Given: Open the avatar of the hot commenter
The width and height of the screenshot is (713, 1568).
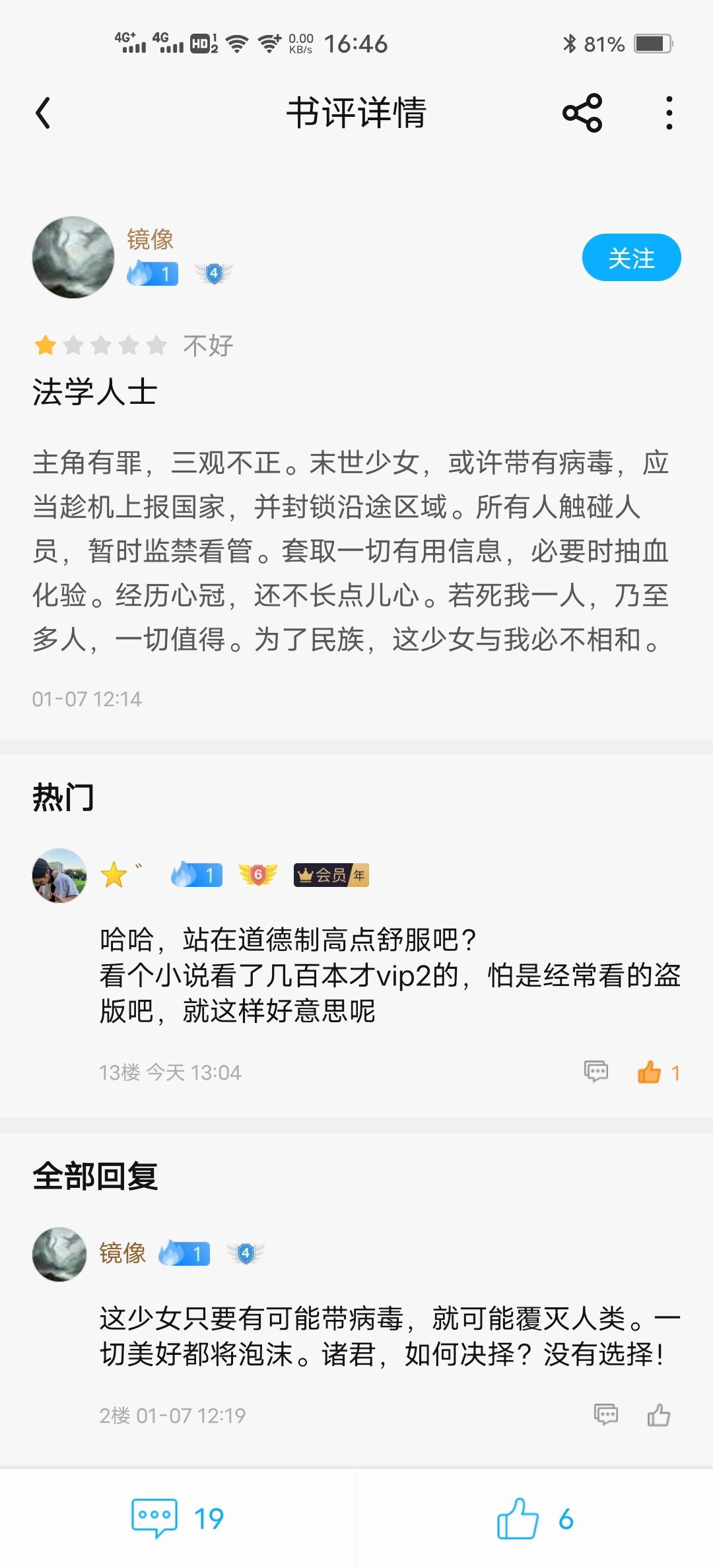Looking at the screenshot, I should pyautogui.click(x=59, y=875).
